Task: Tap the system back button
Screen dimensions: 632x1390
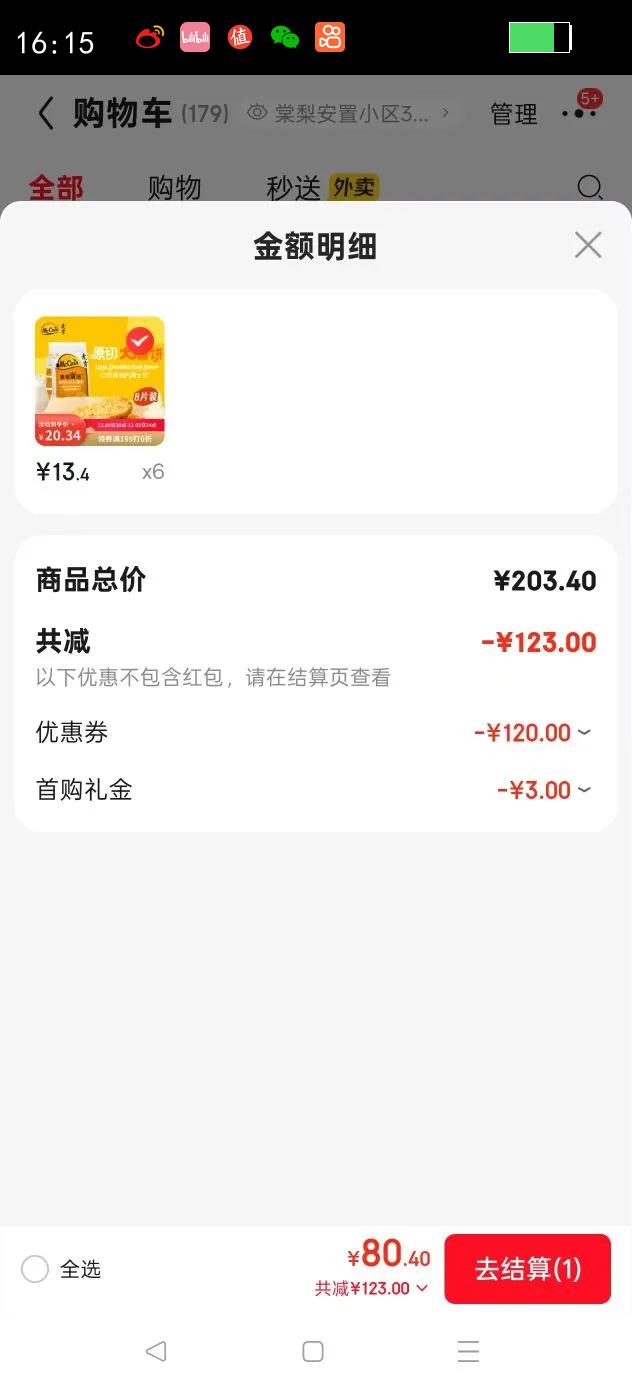Action: 156,1352
